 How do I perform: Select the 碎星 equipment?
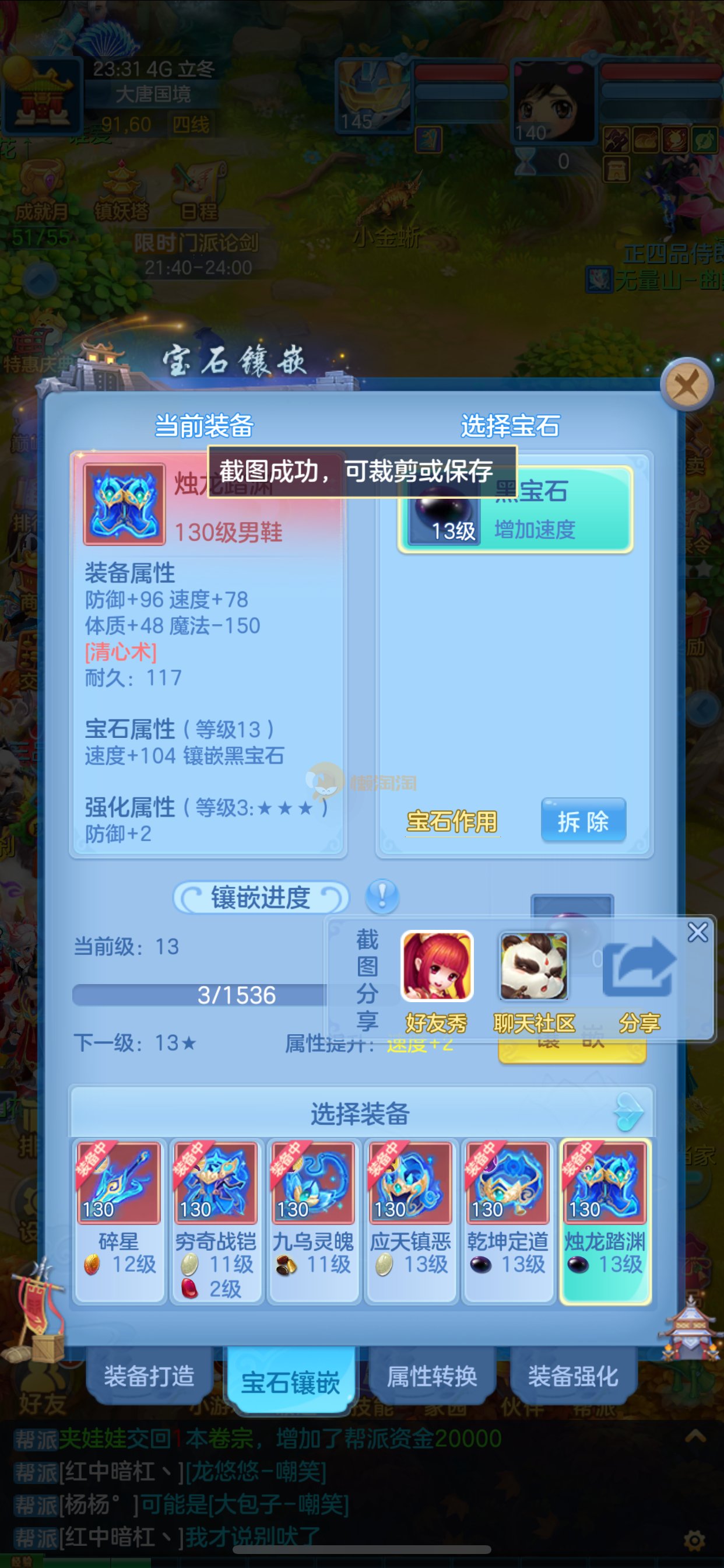point(120,1220)
